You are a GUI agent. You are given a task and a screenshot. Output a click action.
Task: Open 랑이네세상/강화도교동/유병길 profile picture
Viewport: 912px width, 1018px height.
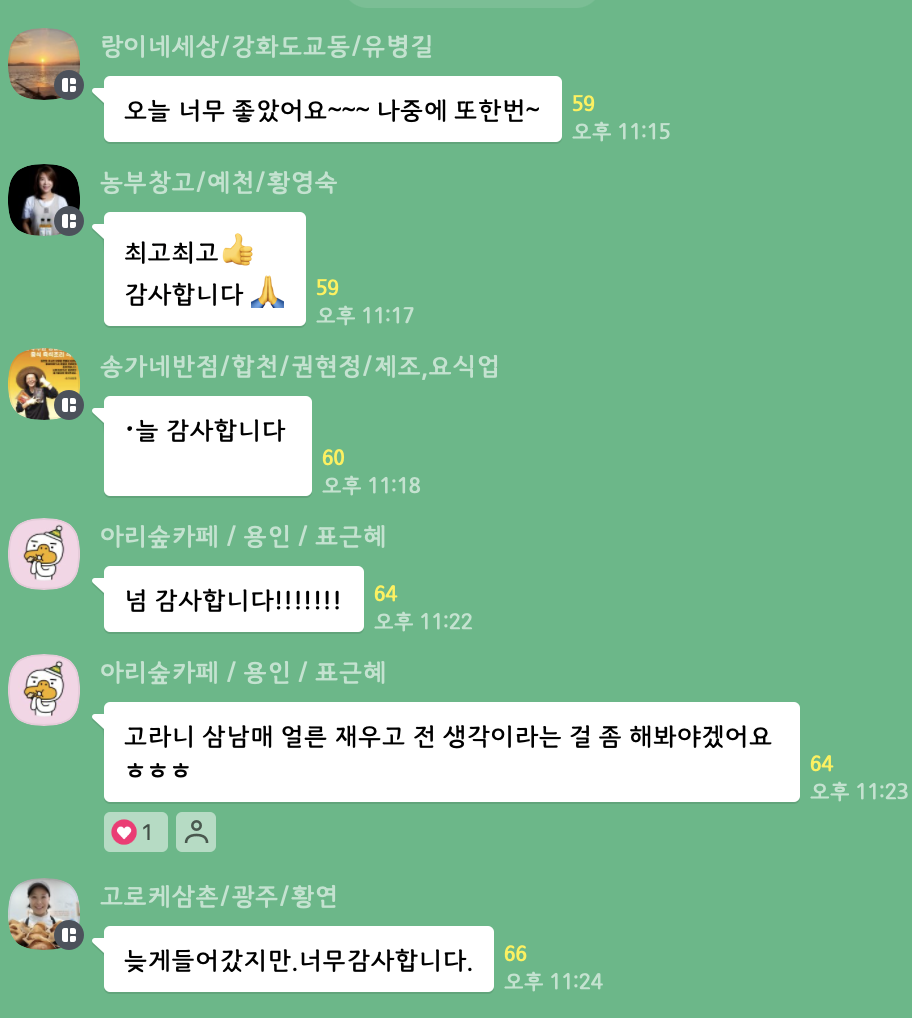point(43,63)
